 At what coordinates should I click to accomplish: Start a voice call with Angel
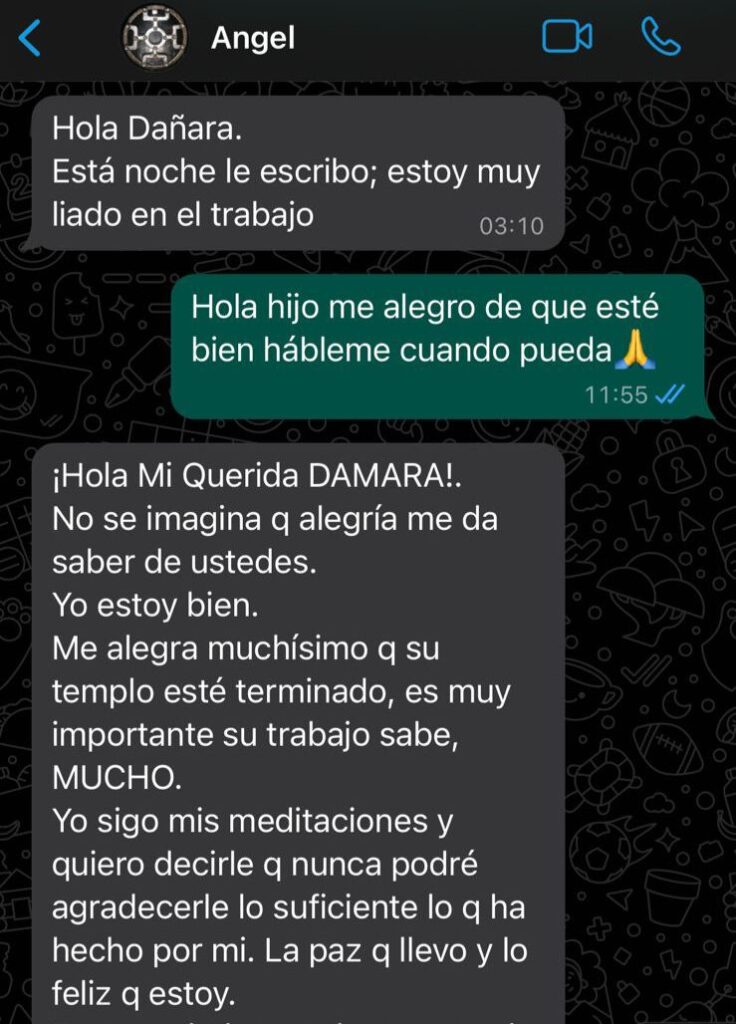660,38
